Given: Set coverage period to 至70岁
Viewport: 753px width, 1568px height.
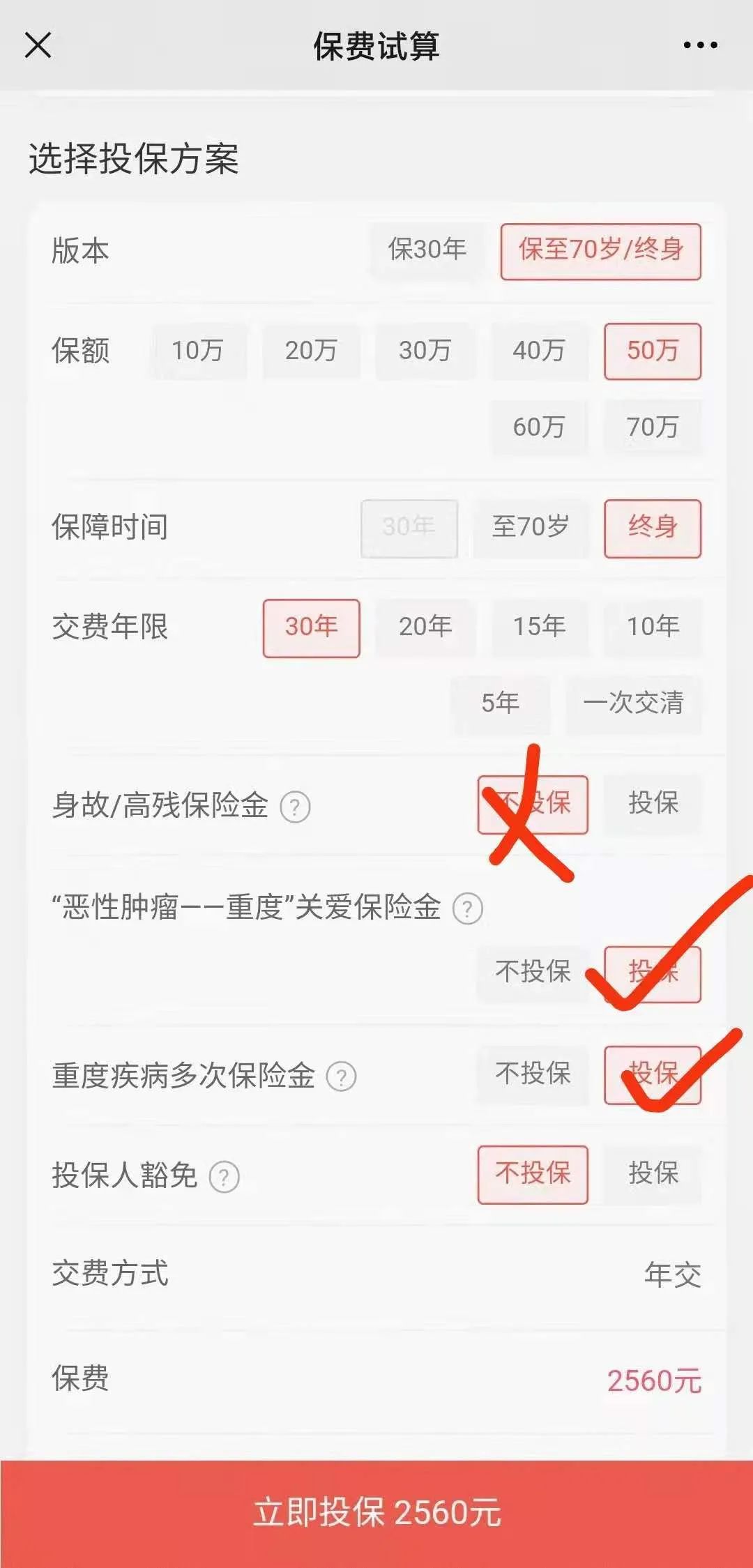Looking at the screenshot, I should coord(531,527).
